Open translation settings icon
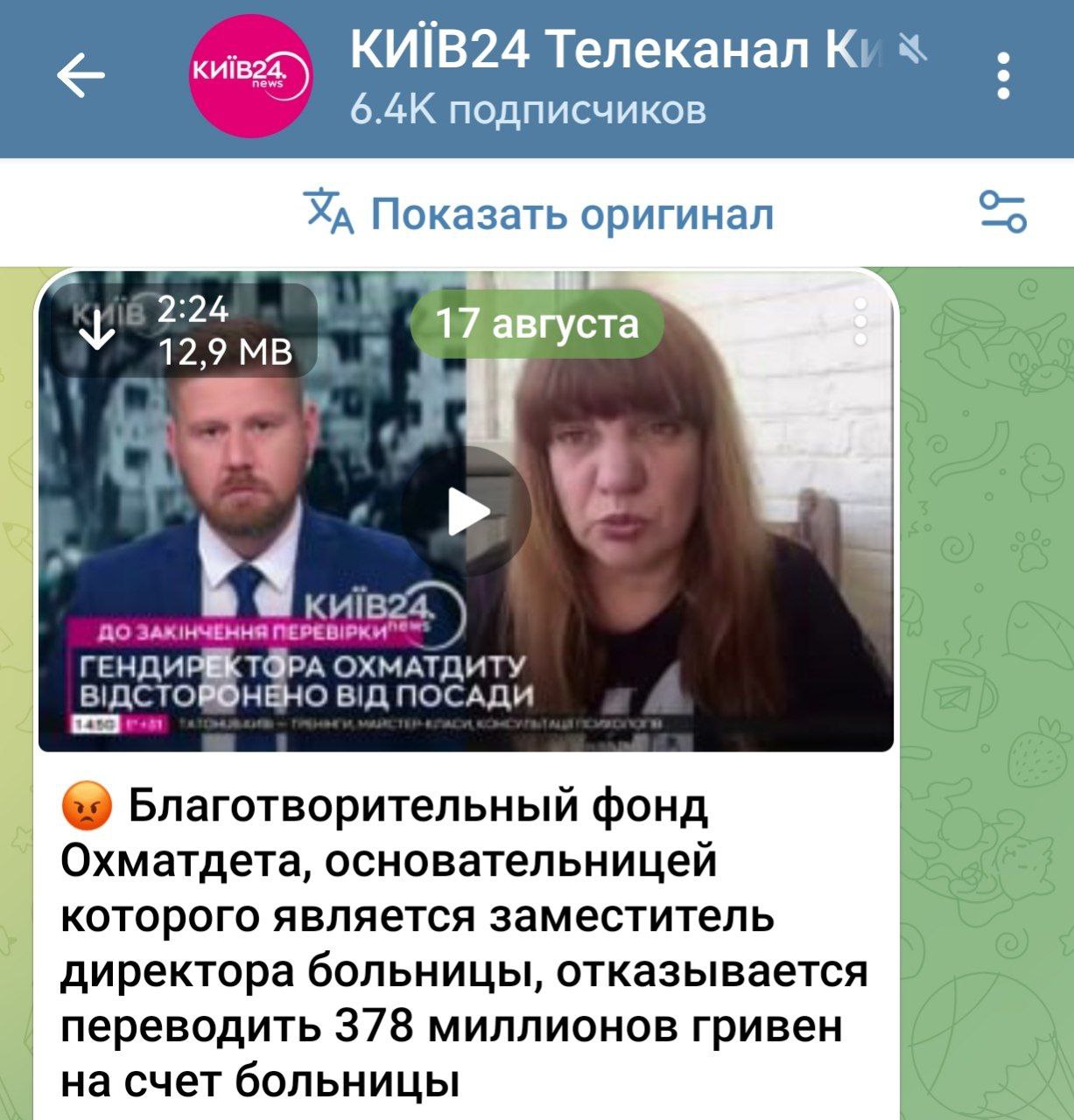This screenshot has height=1120, width=1074. pos(1002,213)
